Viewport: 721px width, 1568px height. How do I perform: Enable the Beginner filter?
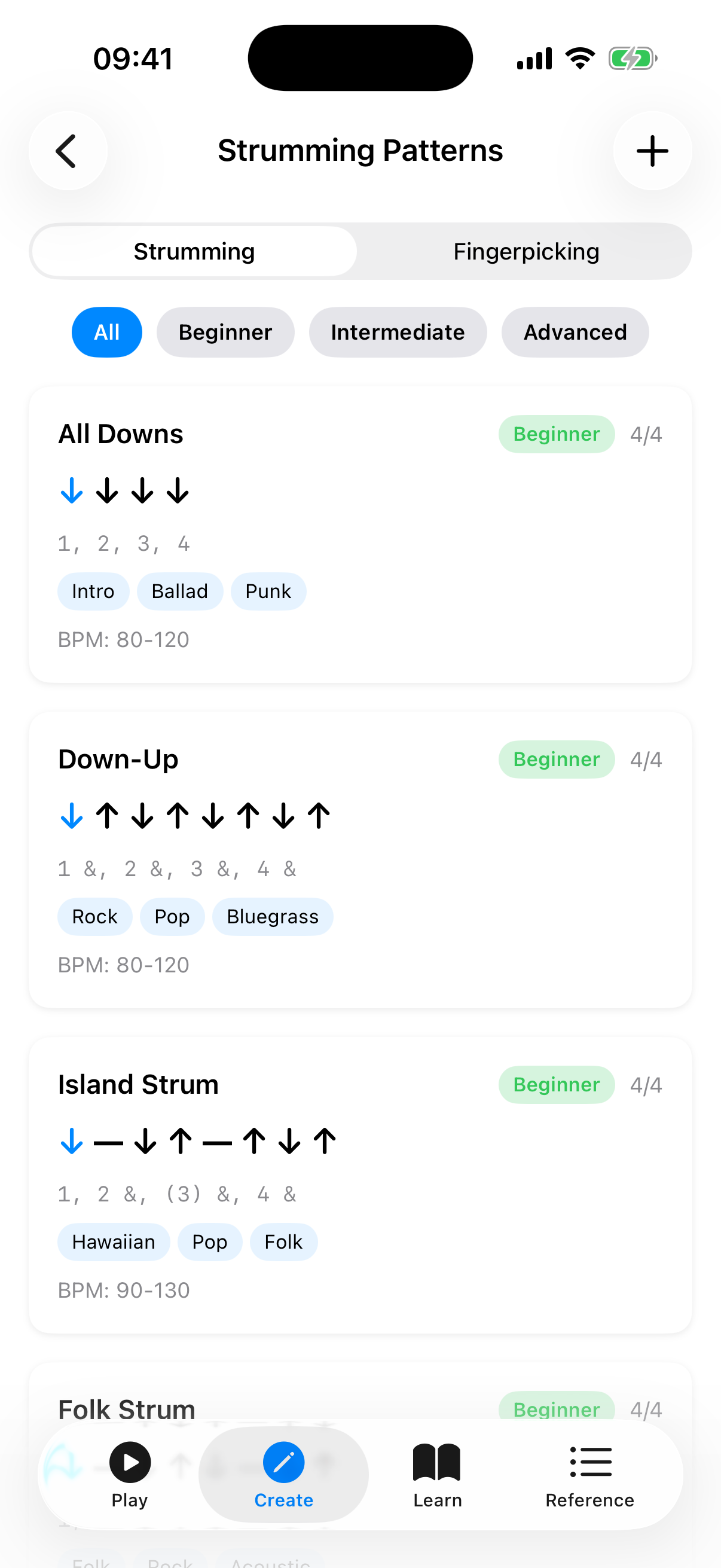225,332
